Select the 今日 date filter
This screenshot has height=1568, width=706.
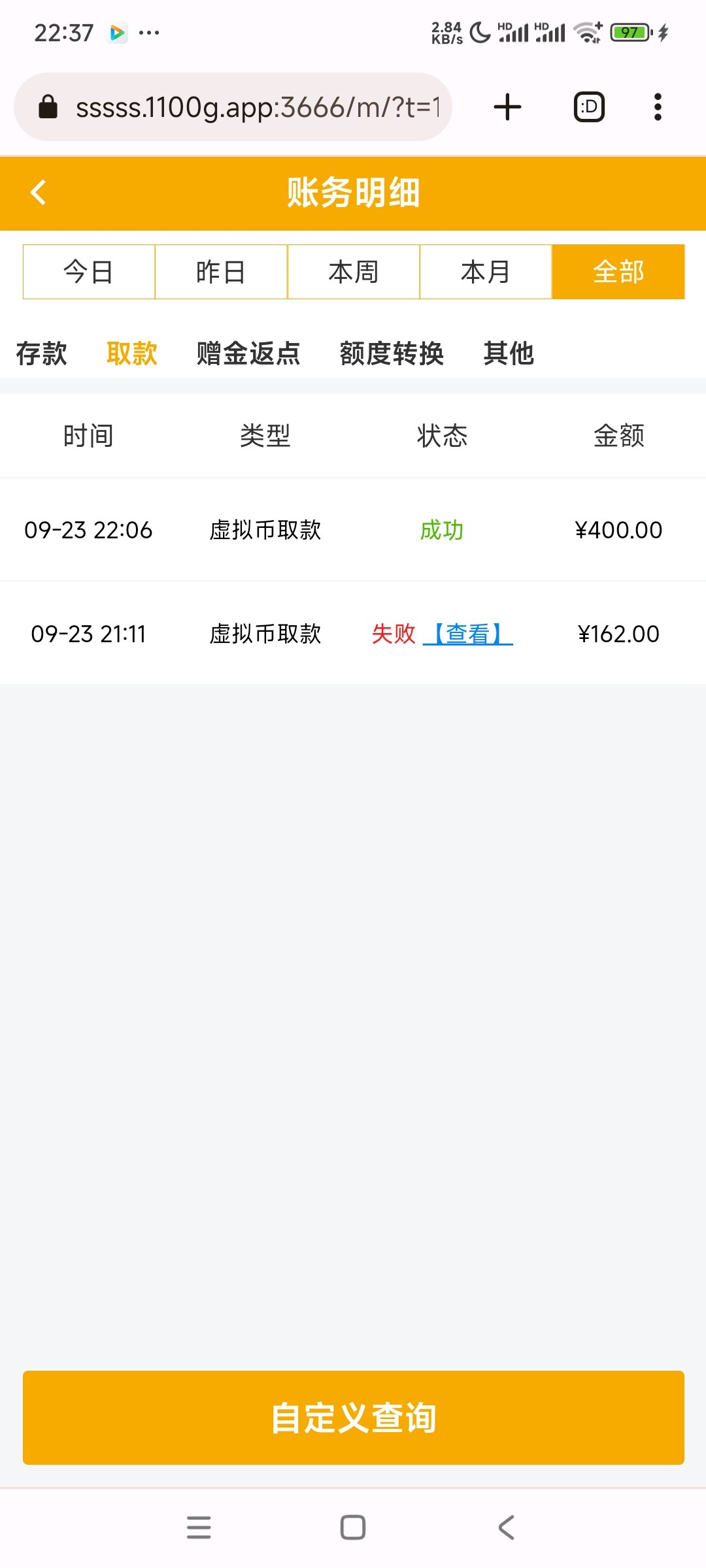tap(89, 272)
